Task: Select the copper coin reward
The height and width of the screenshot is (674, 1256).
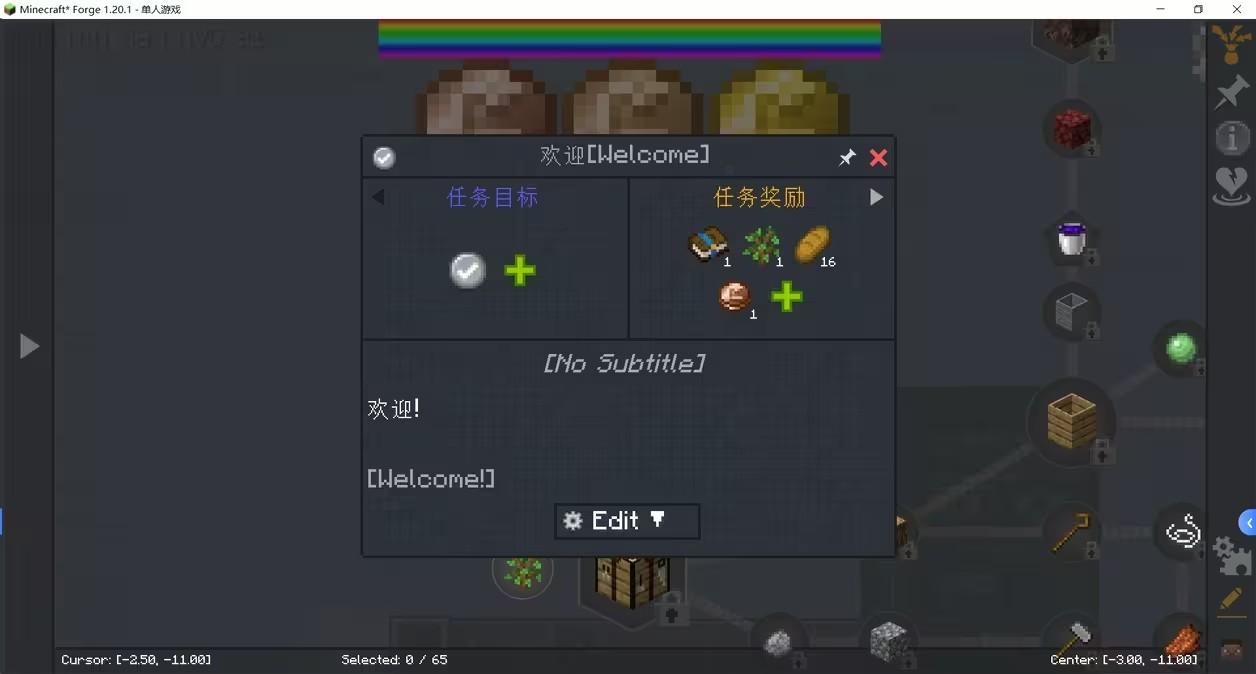Action: [x=734, y=297]
